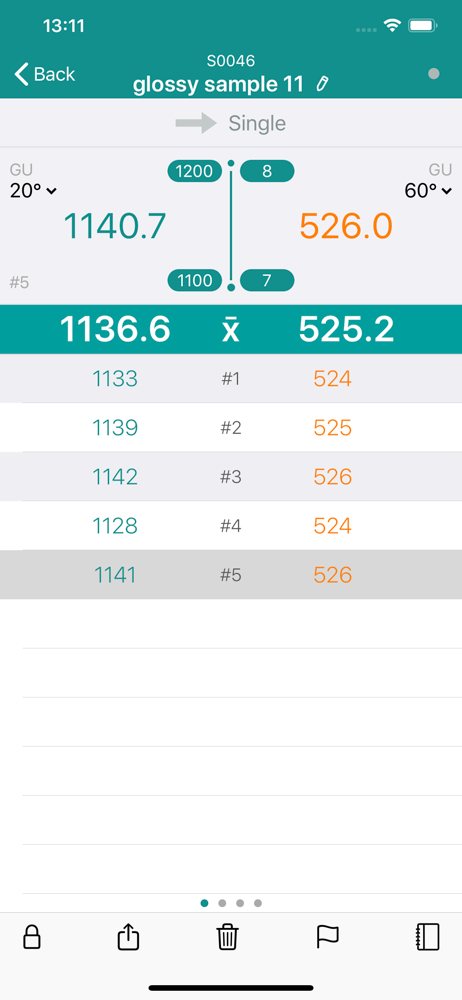The image size is (462, 1000).
Task: Edit the glossy sample 11 name
Action: (322, 84)
